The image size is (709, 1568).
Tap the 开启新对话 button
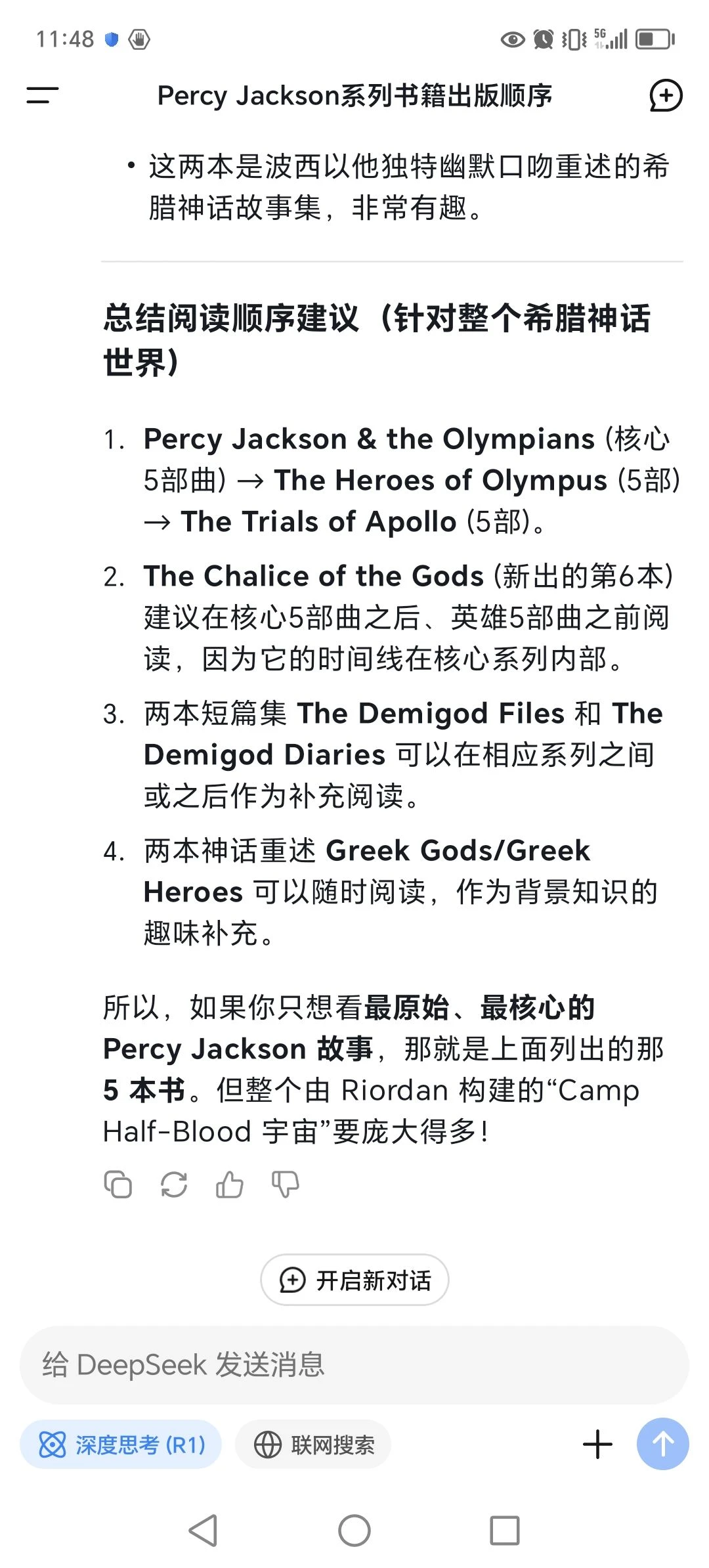point(354,1280)
